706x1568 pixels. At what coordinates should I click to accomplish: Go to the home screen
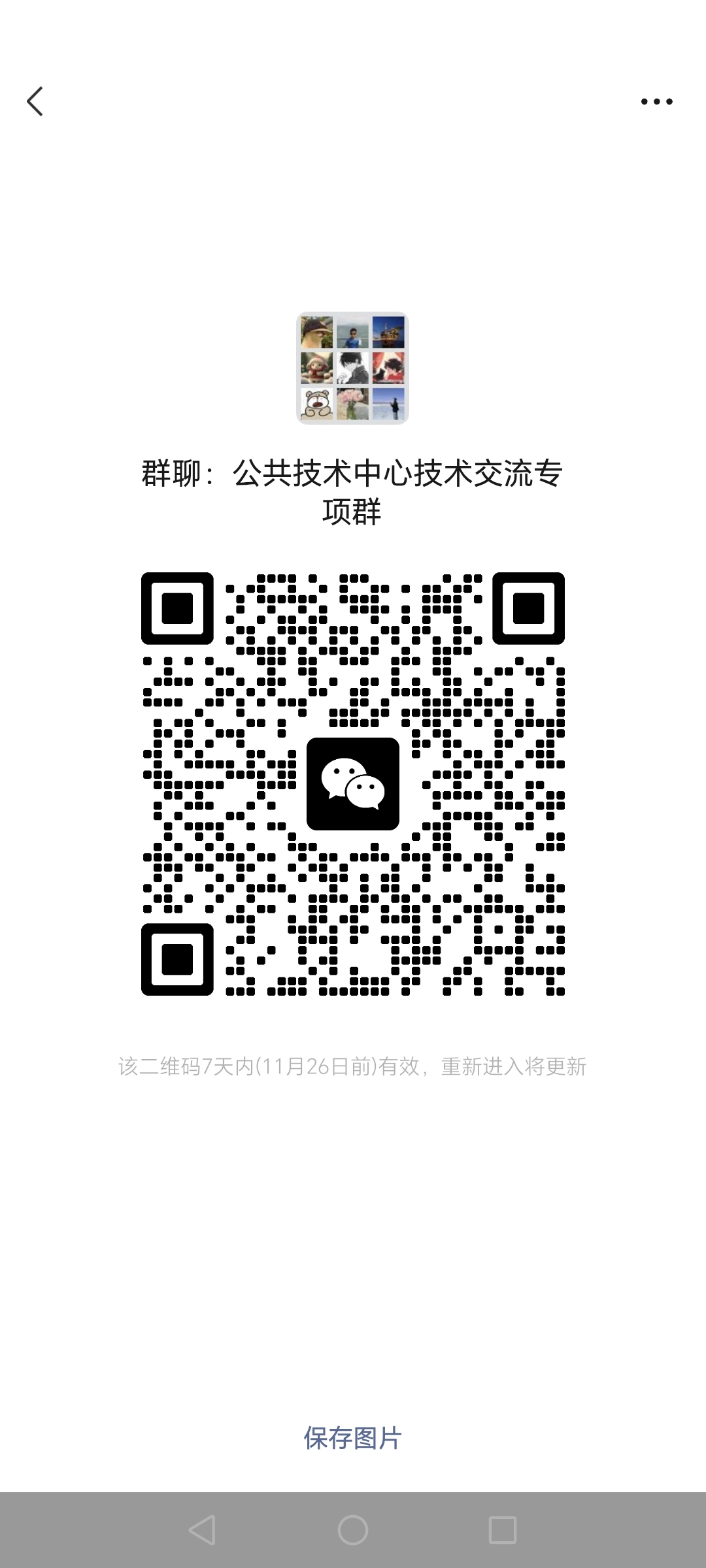353,1530
